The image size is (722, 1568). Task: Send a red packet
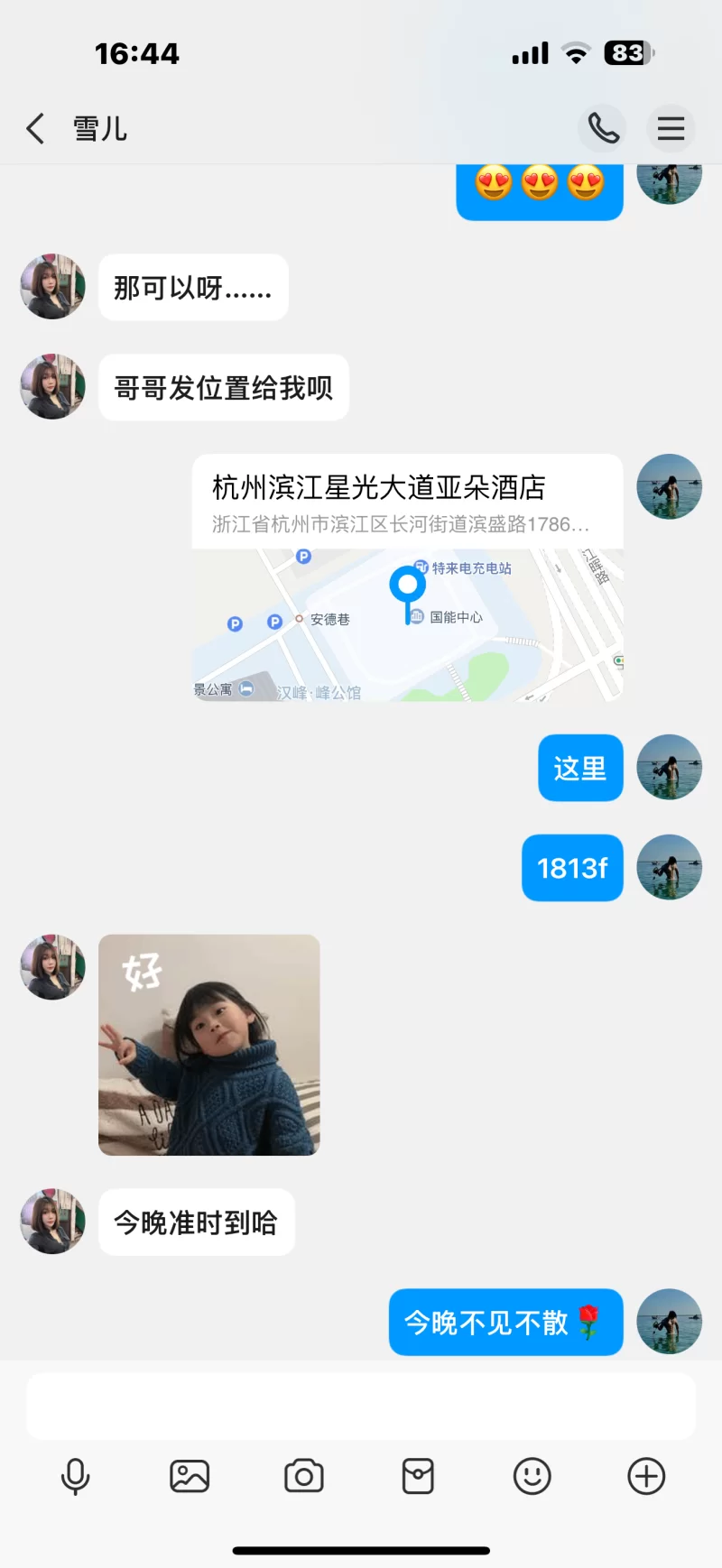click(418, 1477)
